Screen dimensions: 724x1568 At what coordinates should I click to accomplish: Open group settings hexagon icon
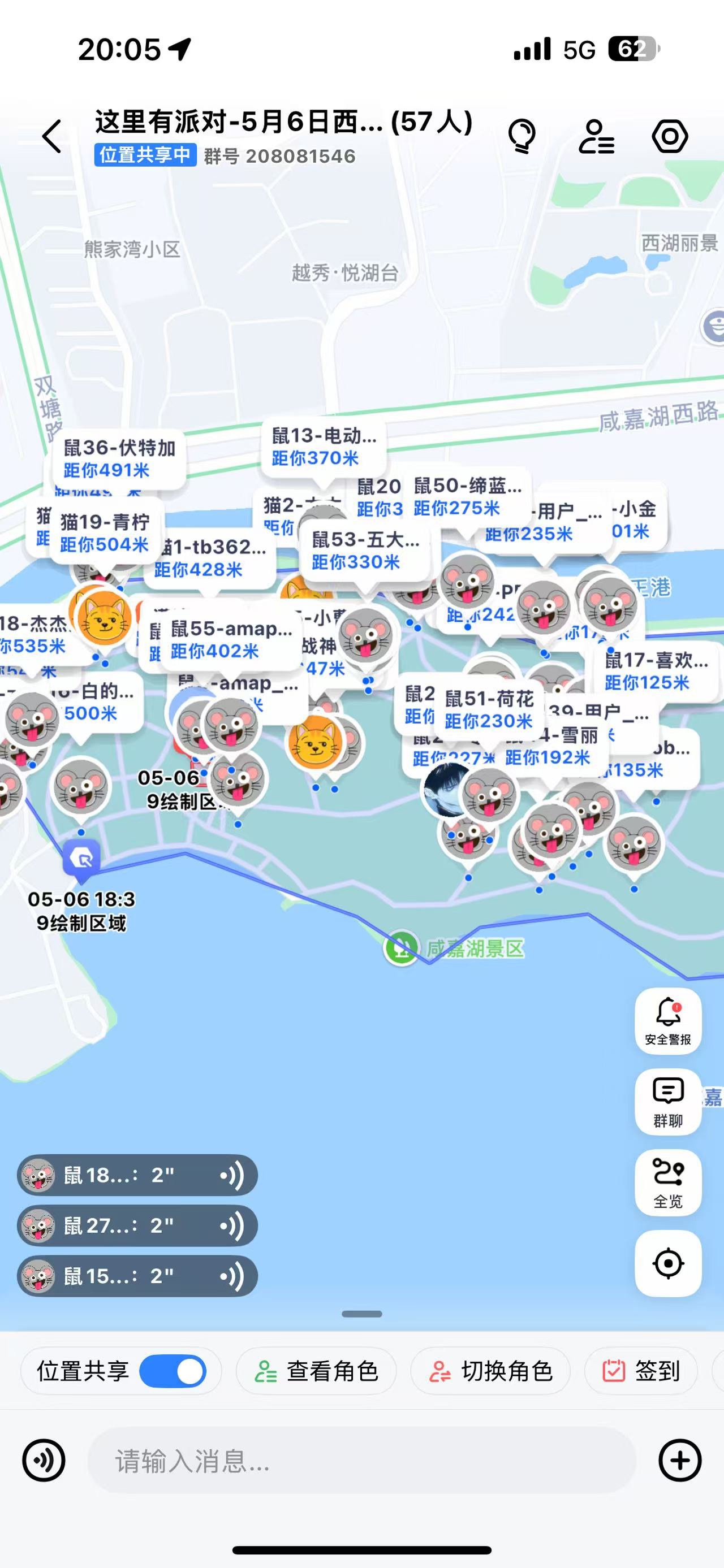coord(670,136)
